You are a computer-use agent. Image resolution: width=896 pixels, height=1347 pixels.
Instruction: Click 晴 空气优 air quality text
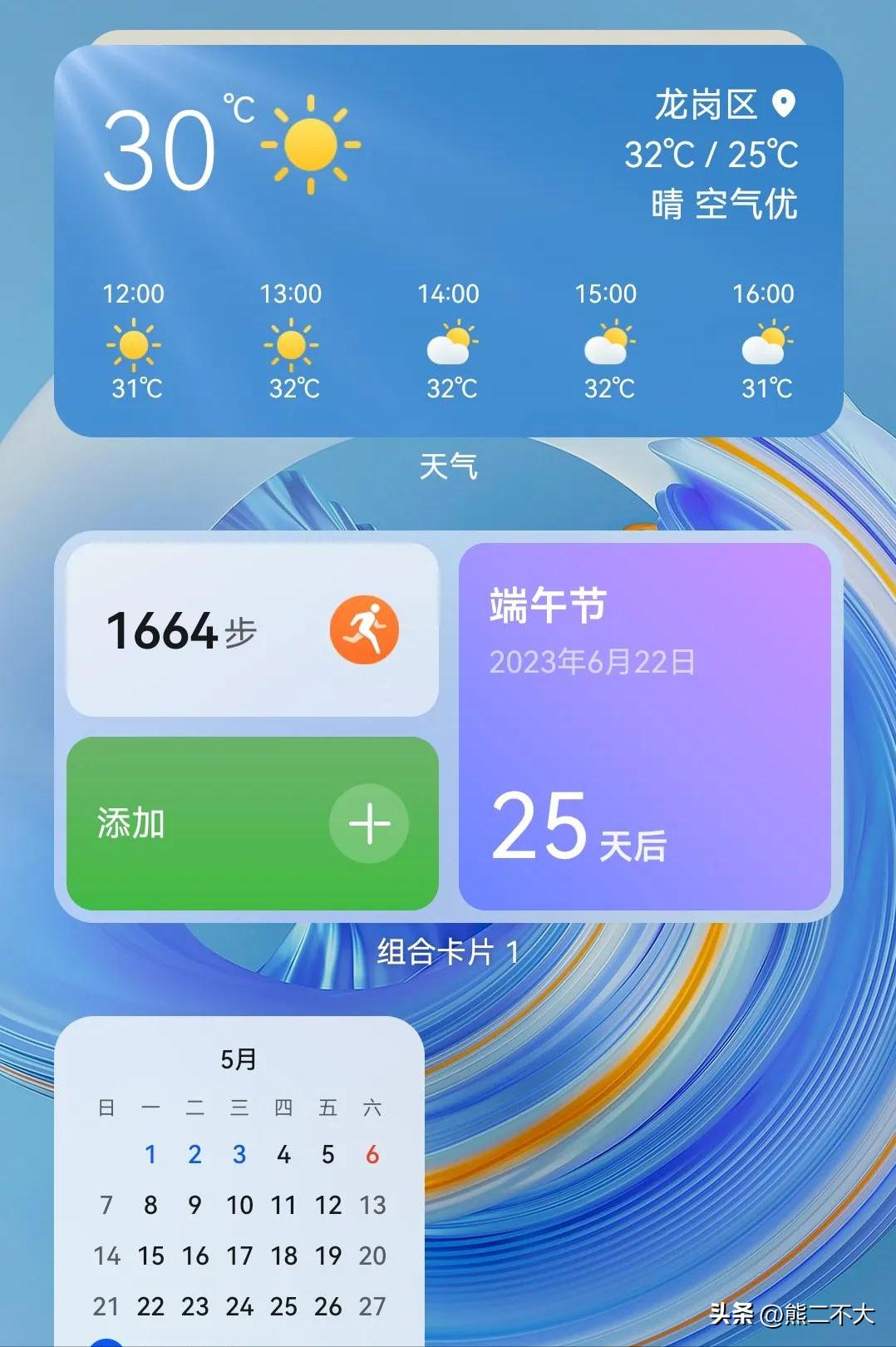[x=725, y=205]
